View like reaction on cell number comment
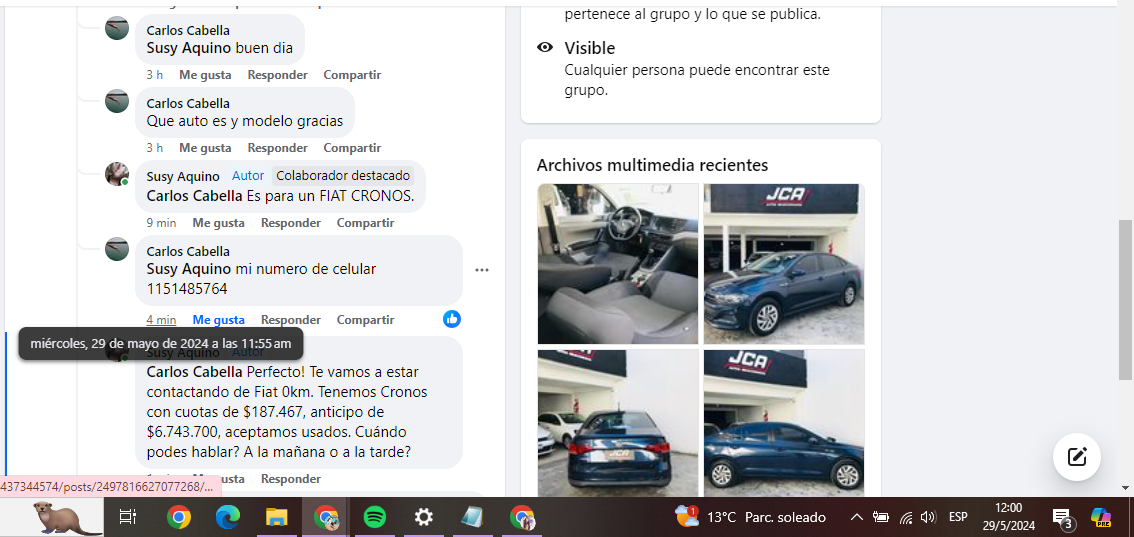Image resolution: width=1134 pixels, height=537 pixels. (452, 319)
